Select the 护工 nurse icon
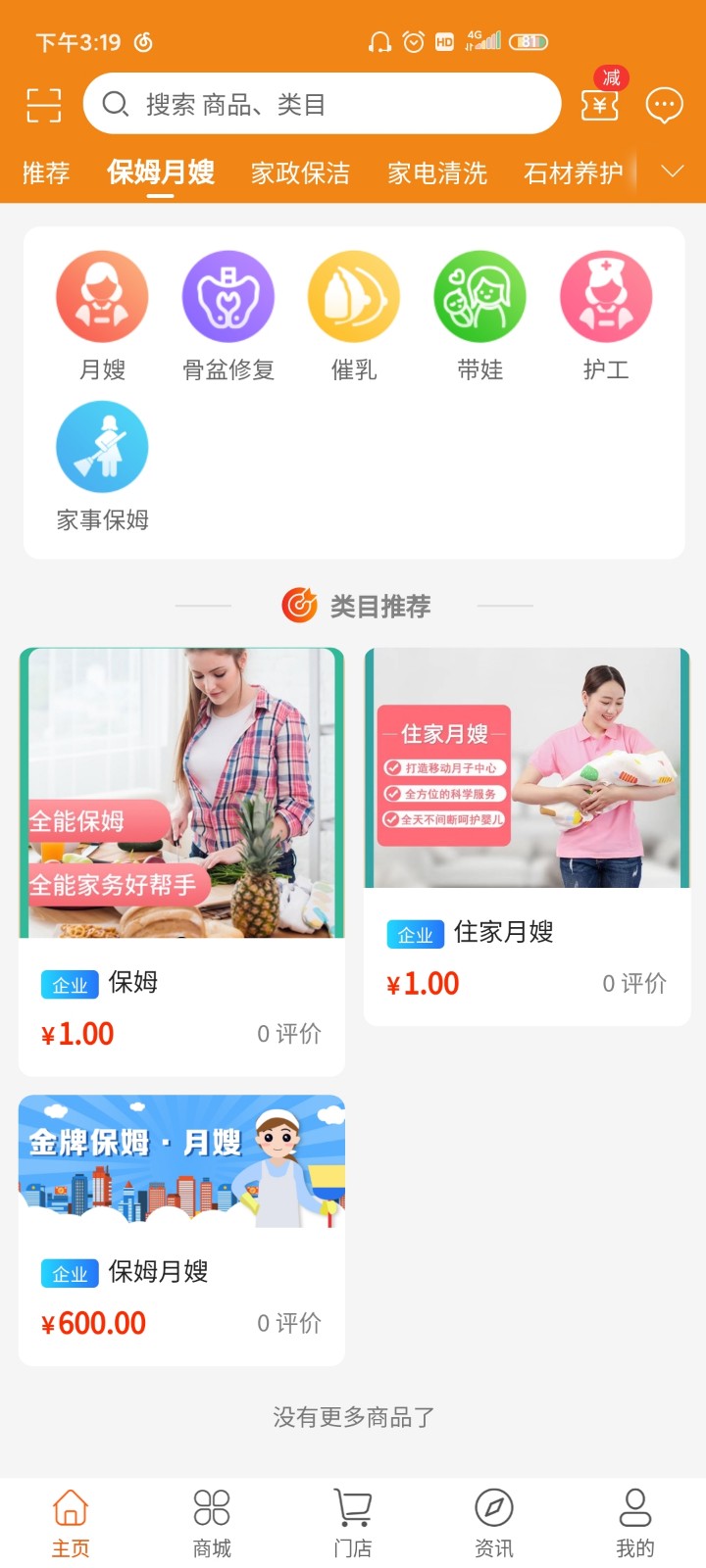This screenshot has width=706, height=1568. [605, 295]
